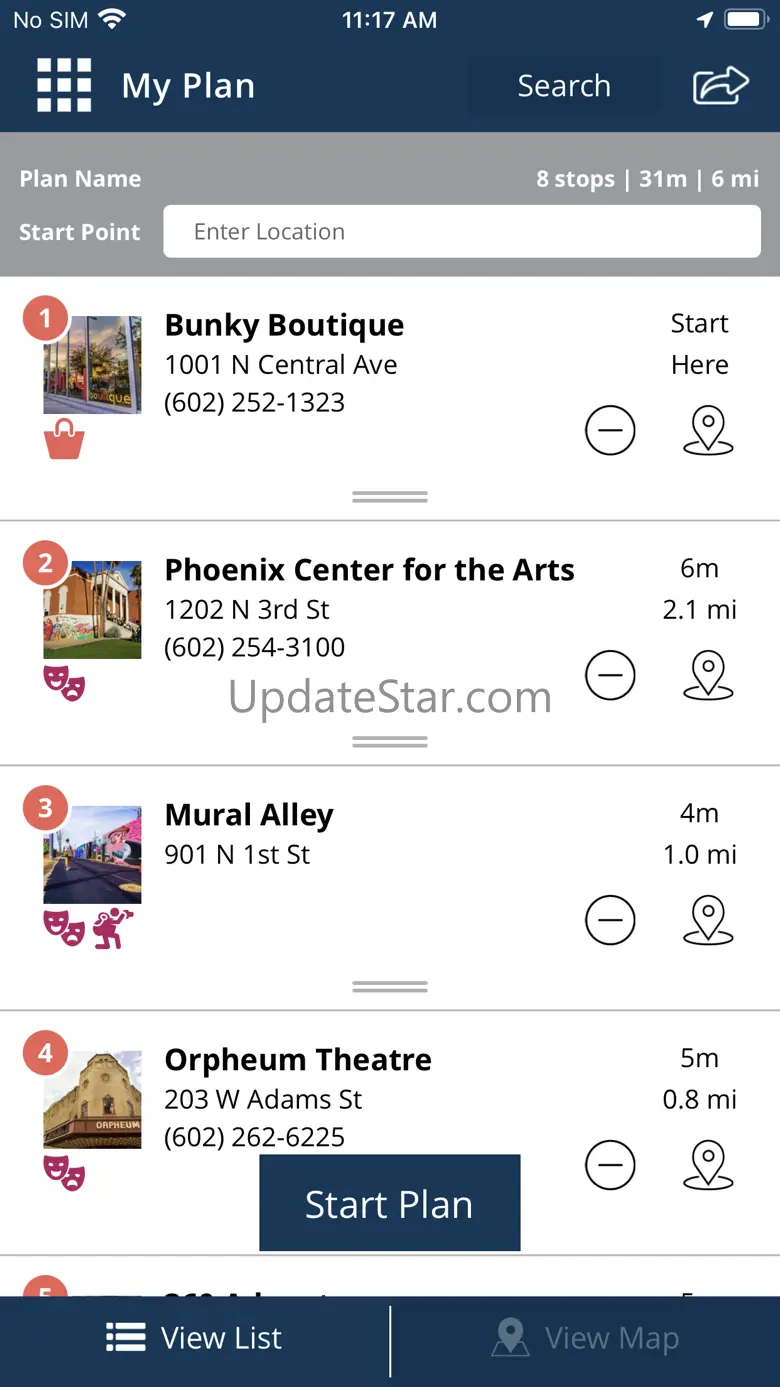Locate Phoenix Center for the Arts on map
The image size is (780, 1387).
(708, 677)
